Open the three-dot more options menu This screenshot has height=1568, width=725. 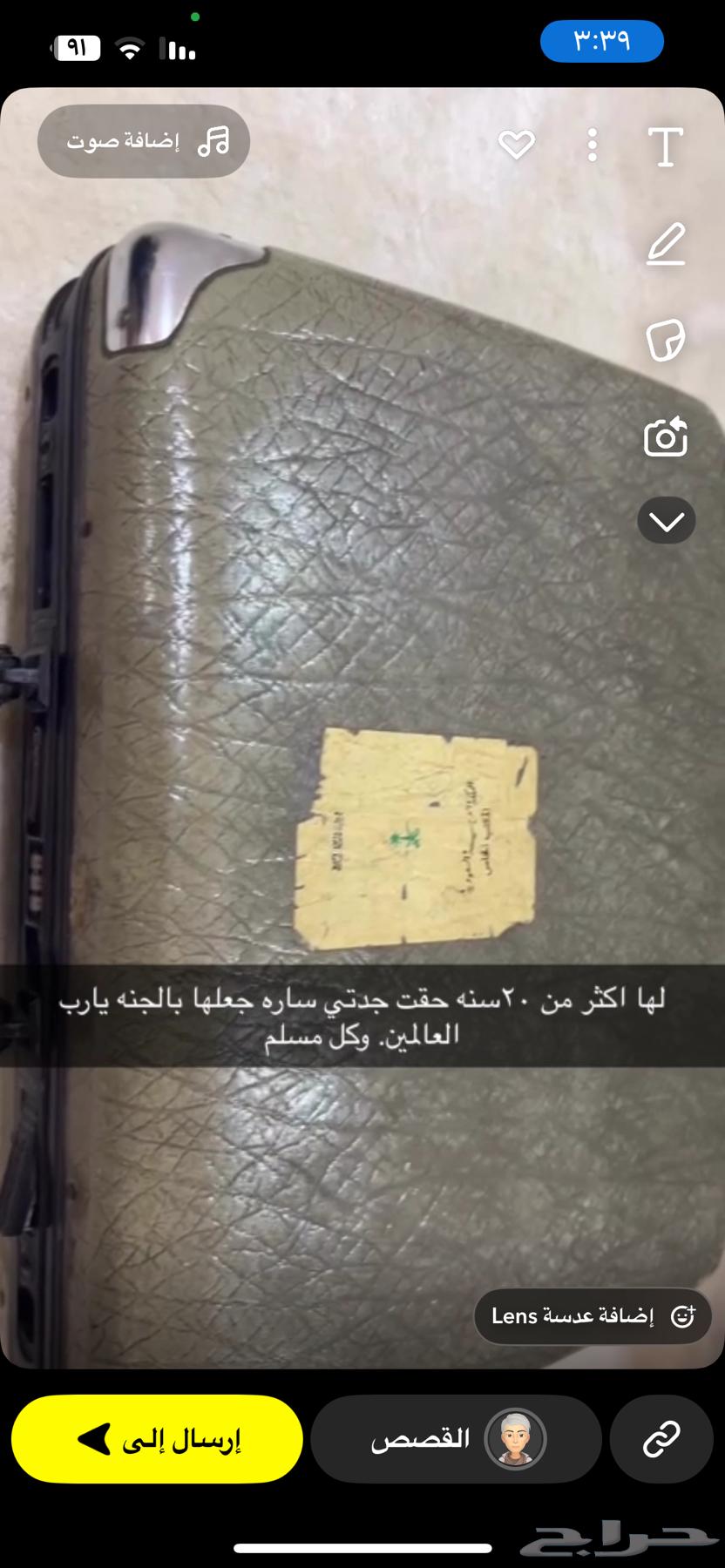click(x=593, y=145)
